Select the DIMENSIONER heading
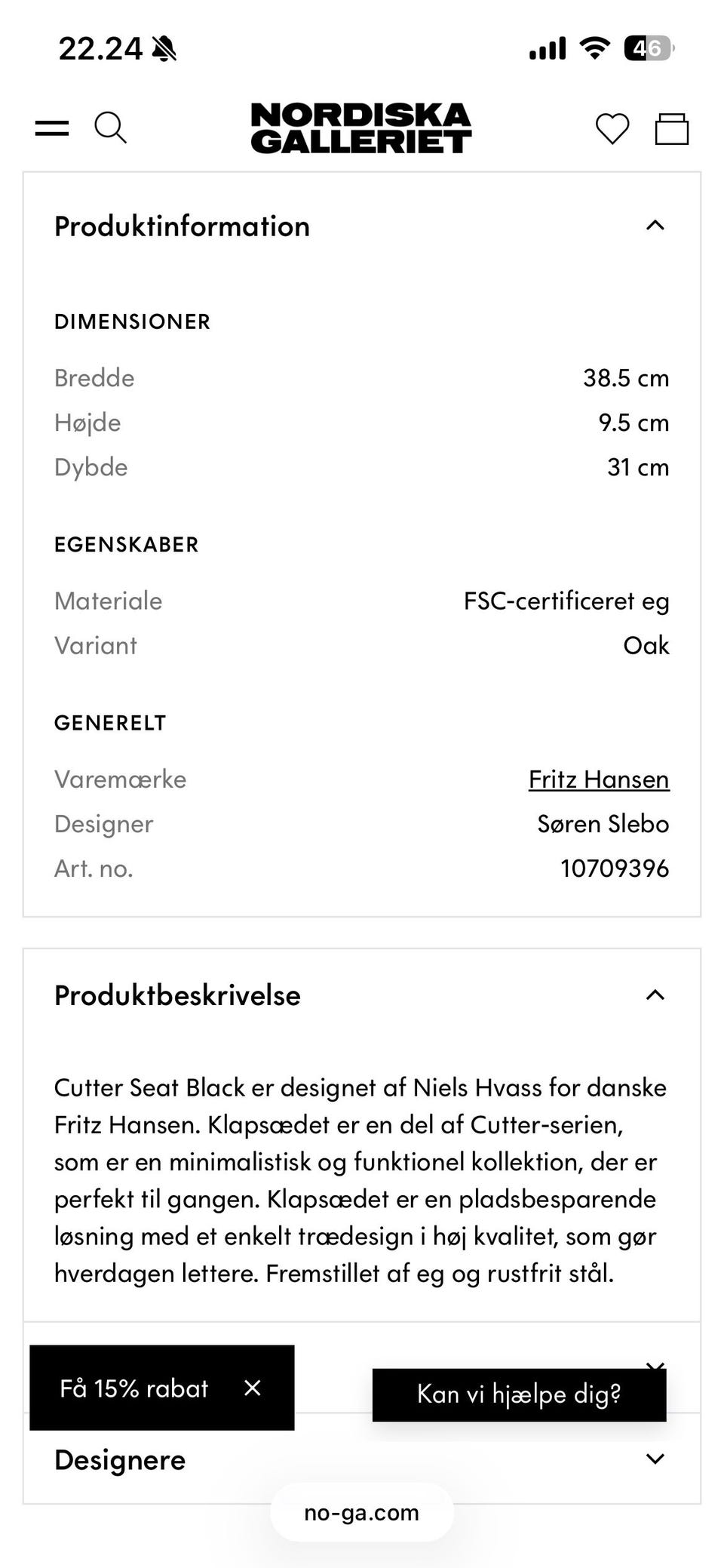 click(132, 321)
